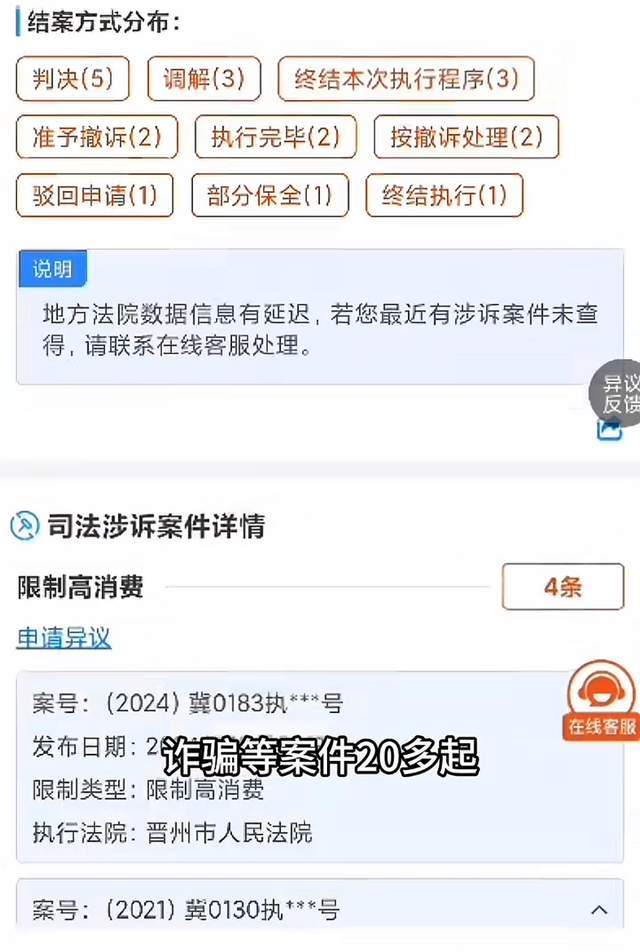Viewport: 640px width, 952px height.
Task: Filter by 部分保全(1)
Action: [270, 196]
